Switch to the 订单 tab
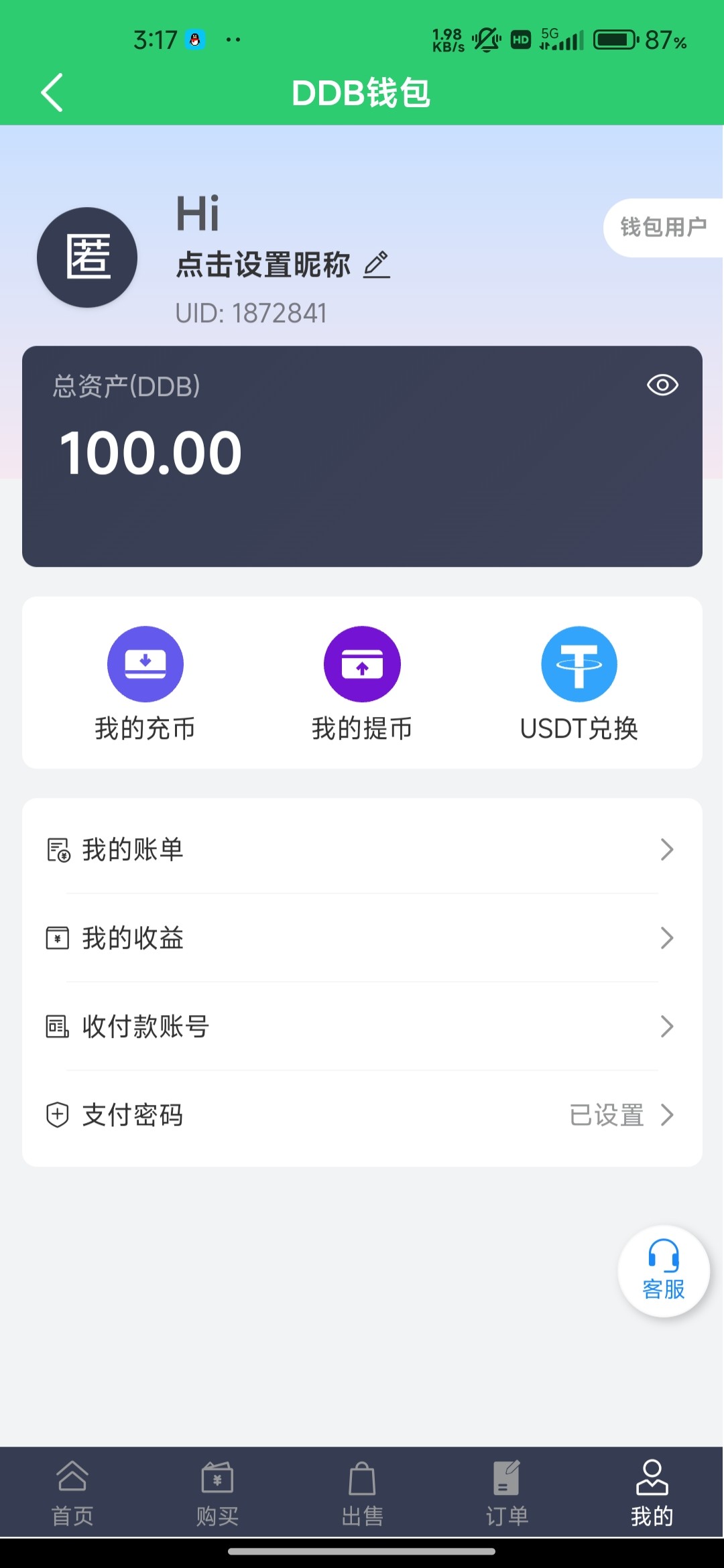The width and height of the screenshot is (724, 1568). pyautogui.click(x=507, y=1492)
